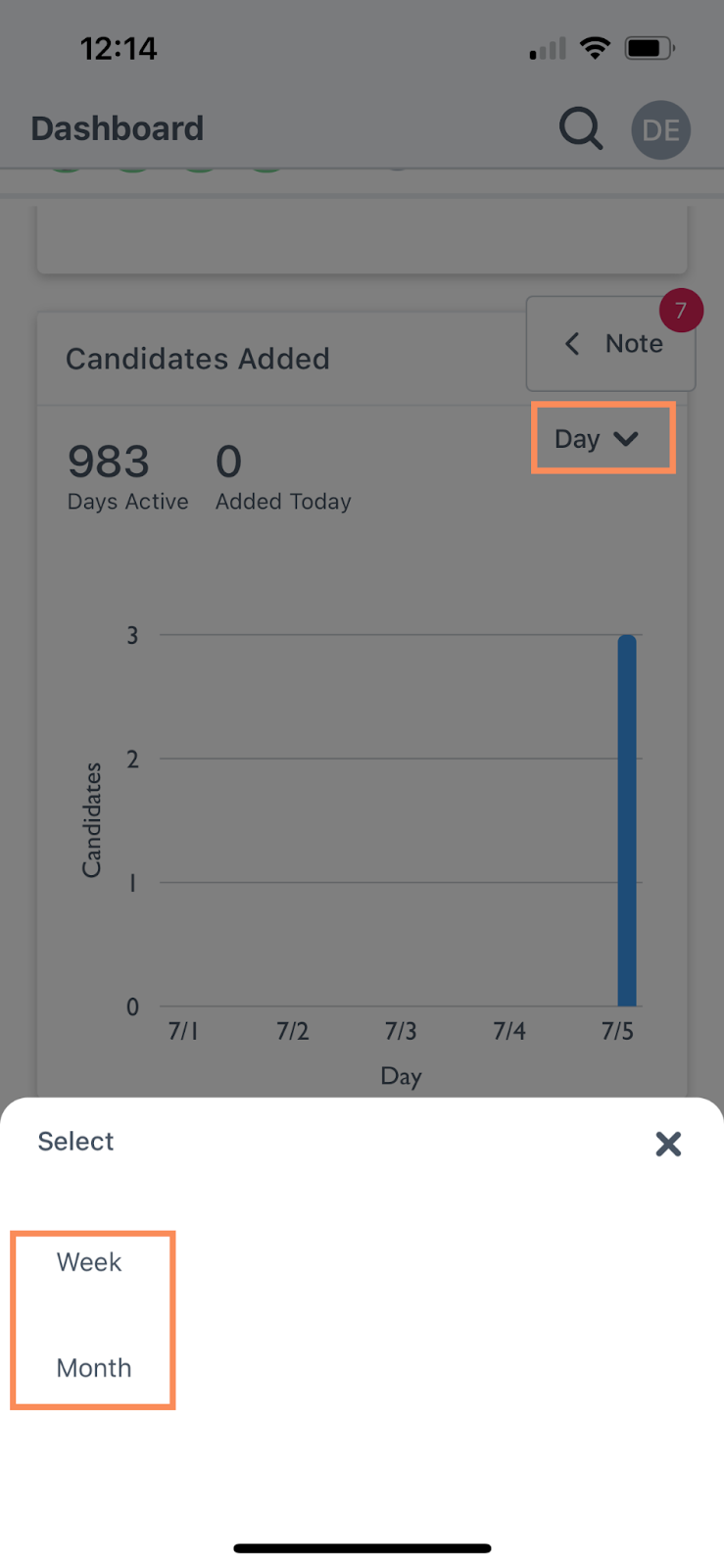Image resolution: width=724 pixels, height=1568 pixels.
Task: Close the Select bottom sheet
Action: [x=668, y=1144]
